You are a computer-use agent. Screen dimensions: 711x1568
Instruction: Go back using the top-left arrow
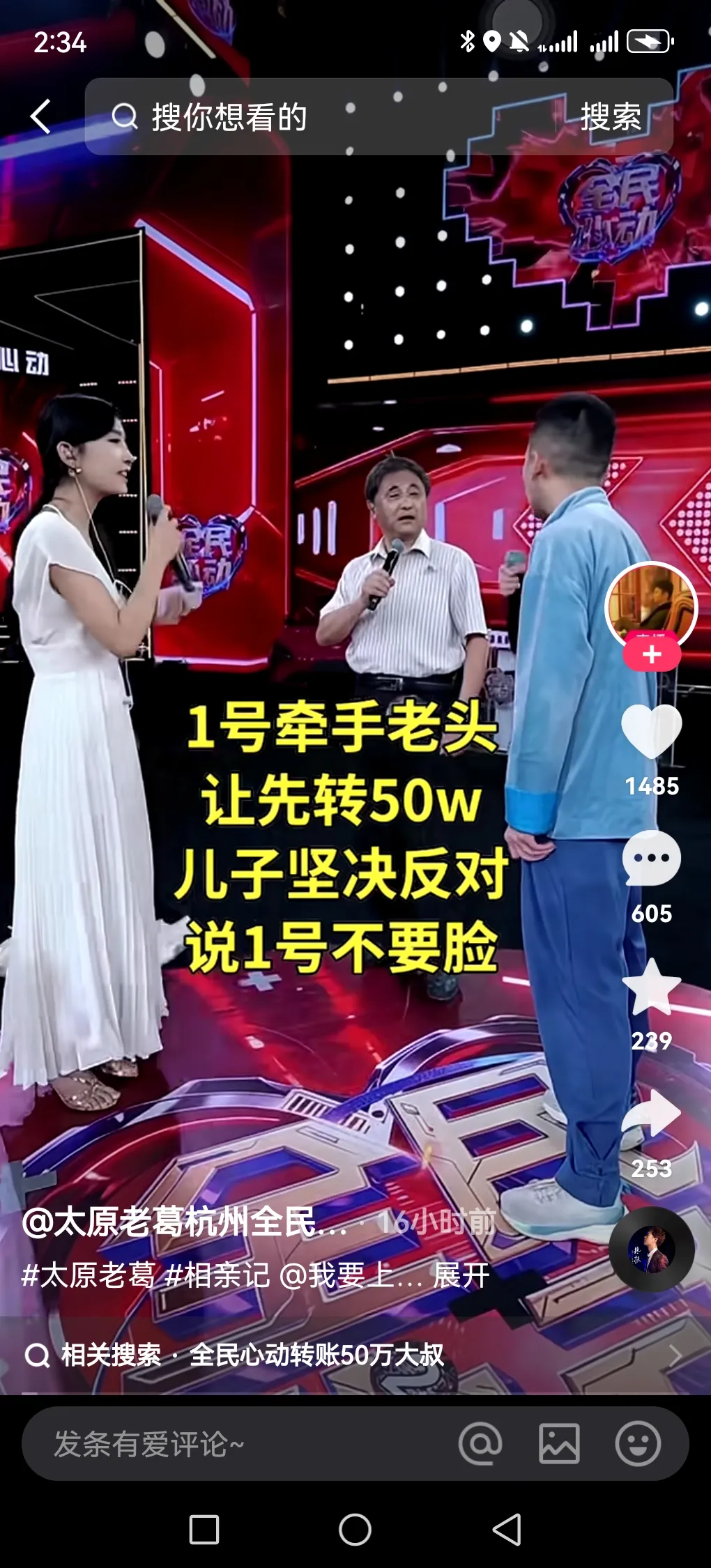pyautogui.click(x=42, y=116)
